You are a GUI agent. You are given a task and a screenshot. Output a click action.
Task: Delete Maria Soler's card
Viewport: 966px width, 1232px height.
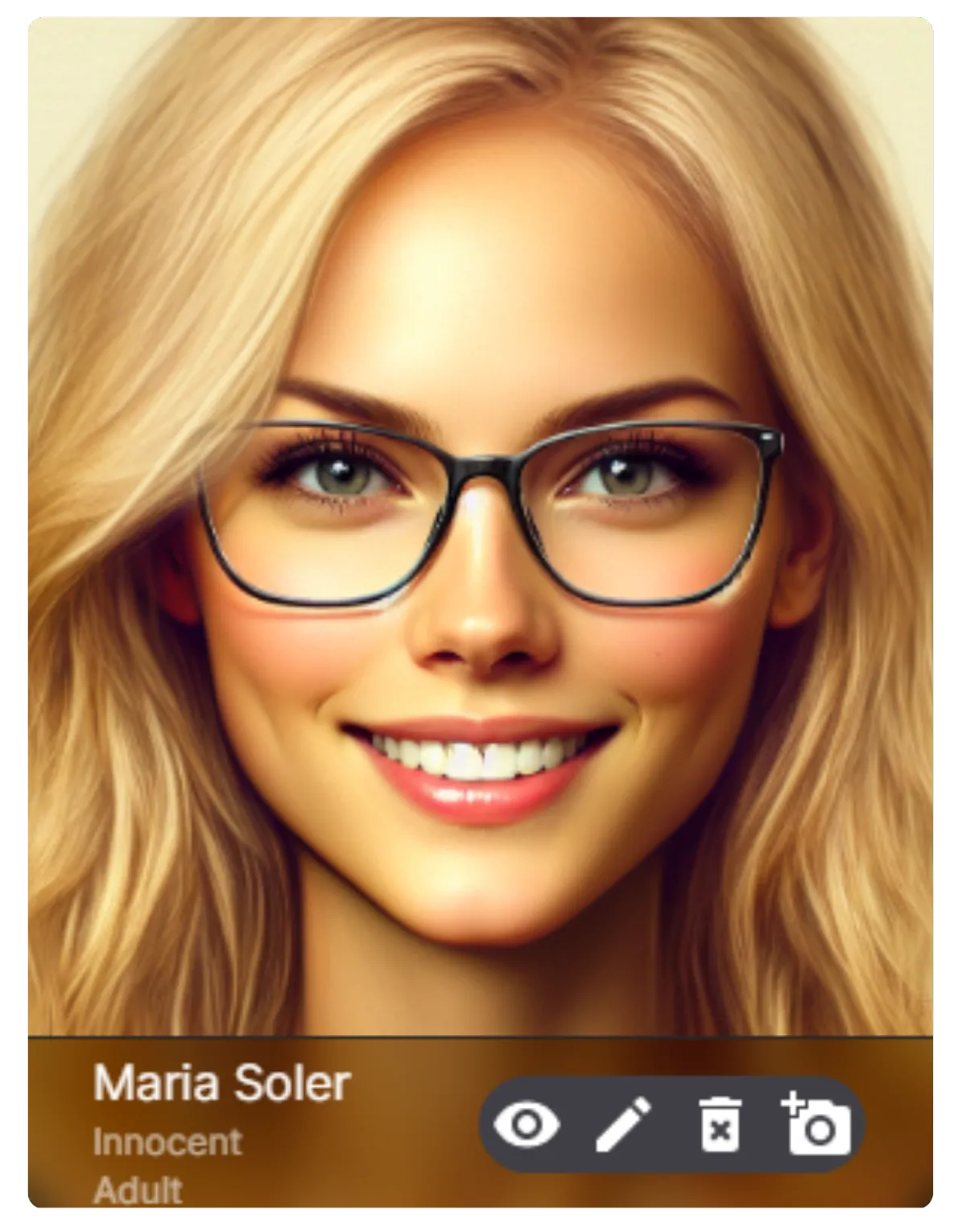click(719, 1124)
